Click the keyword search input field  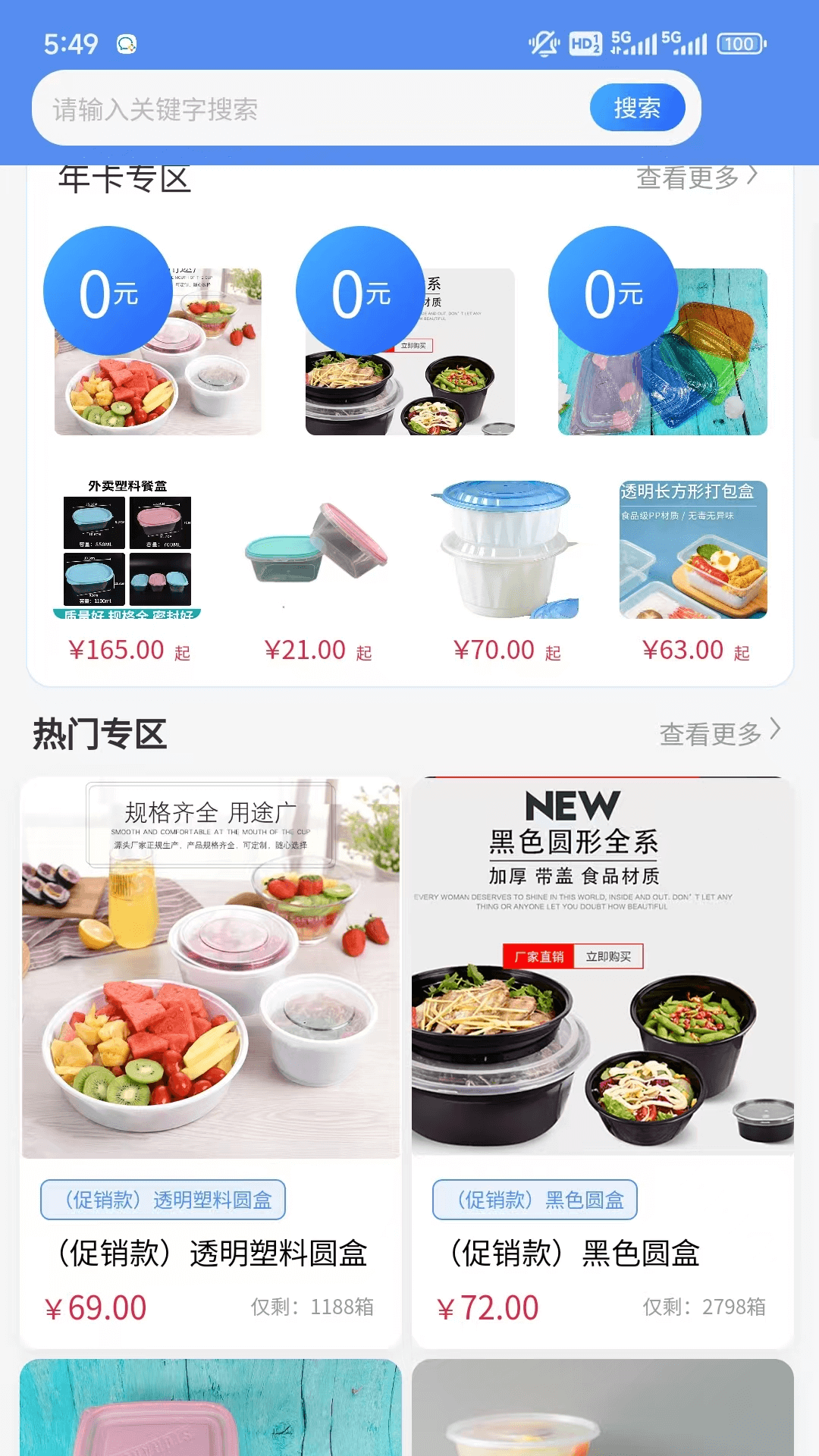[x=303, y=108]
